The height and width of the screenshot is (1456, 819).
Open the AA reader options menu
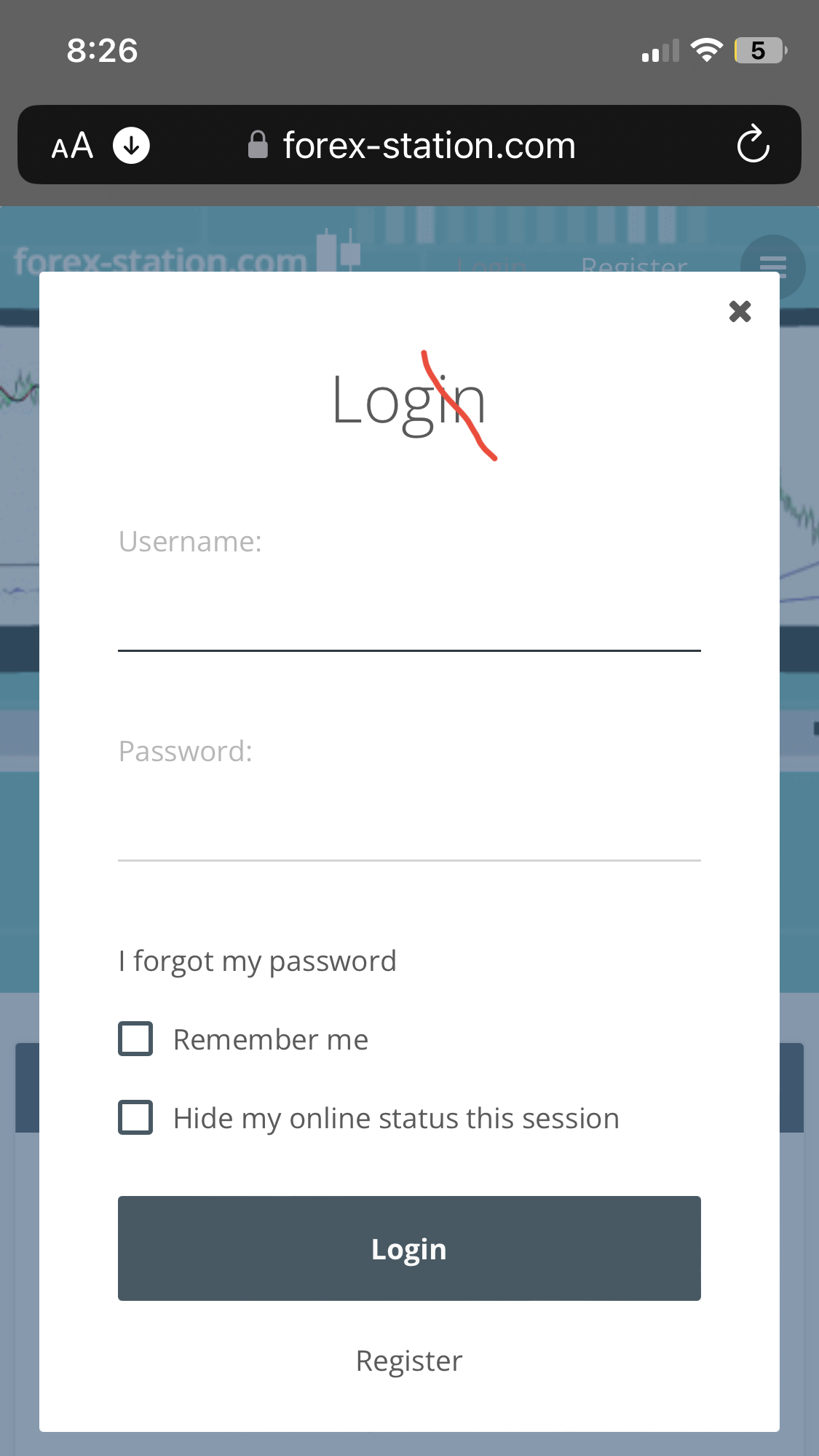[72, 146]
